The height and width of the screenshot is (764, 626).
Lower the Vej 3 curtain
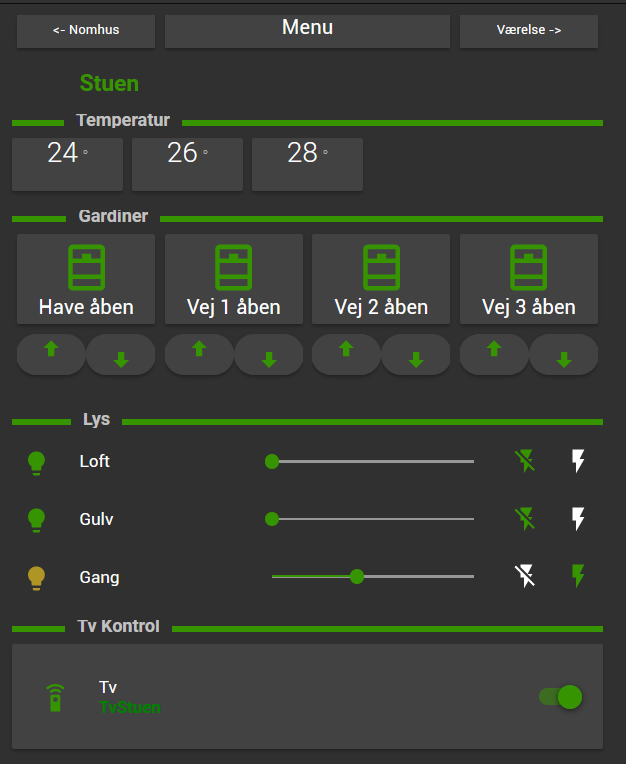pyautogui.click(x=564, y=356)
